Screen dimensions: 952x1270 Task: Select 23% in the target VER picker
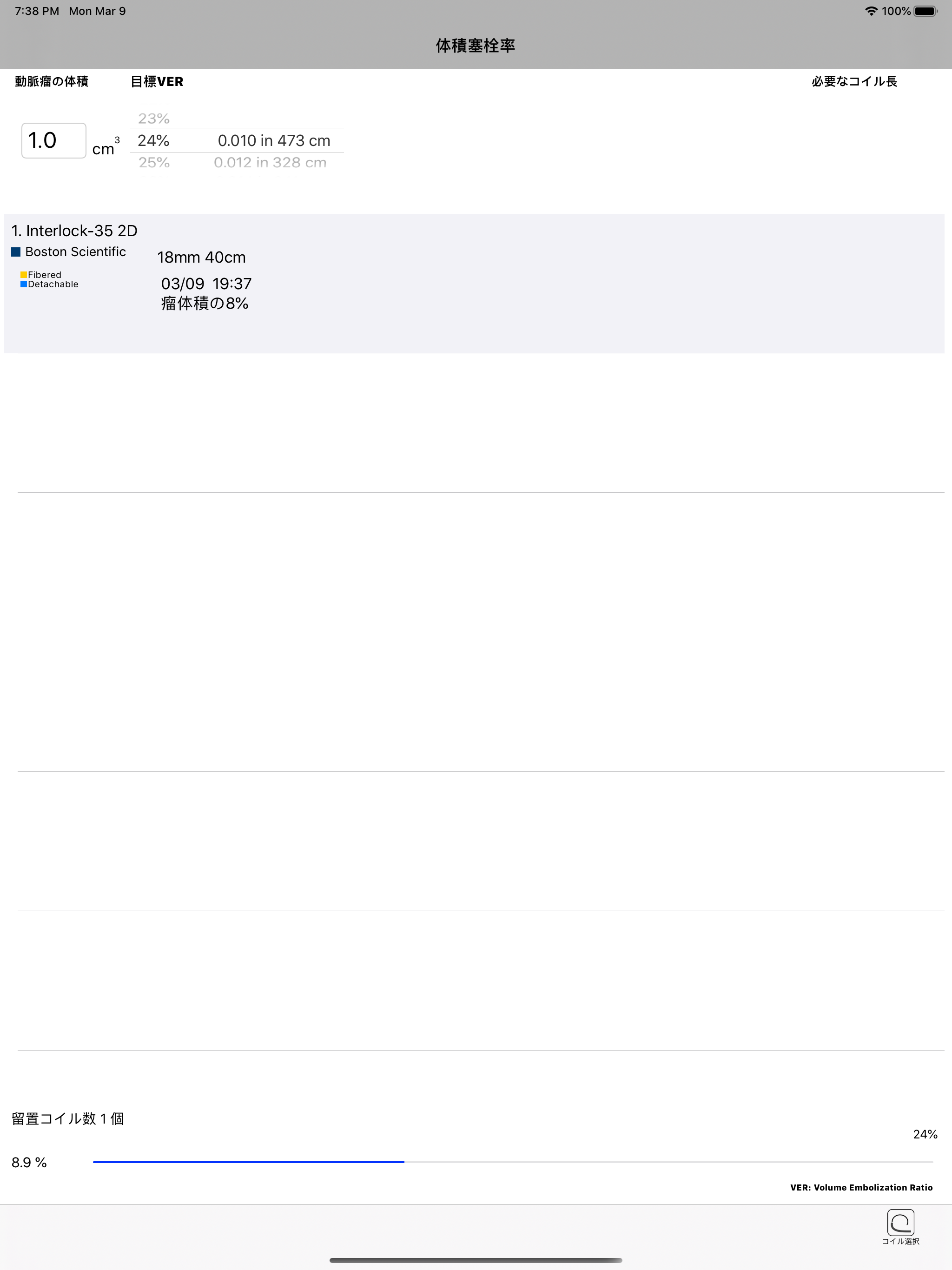tap(154, 119)
